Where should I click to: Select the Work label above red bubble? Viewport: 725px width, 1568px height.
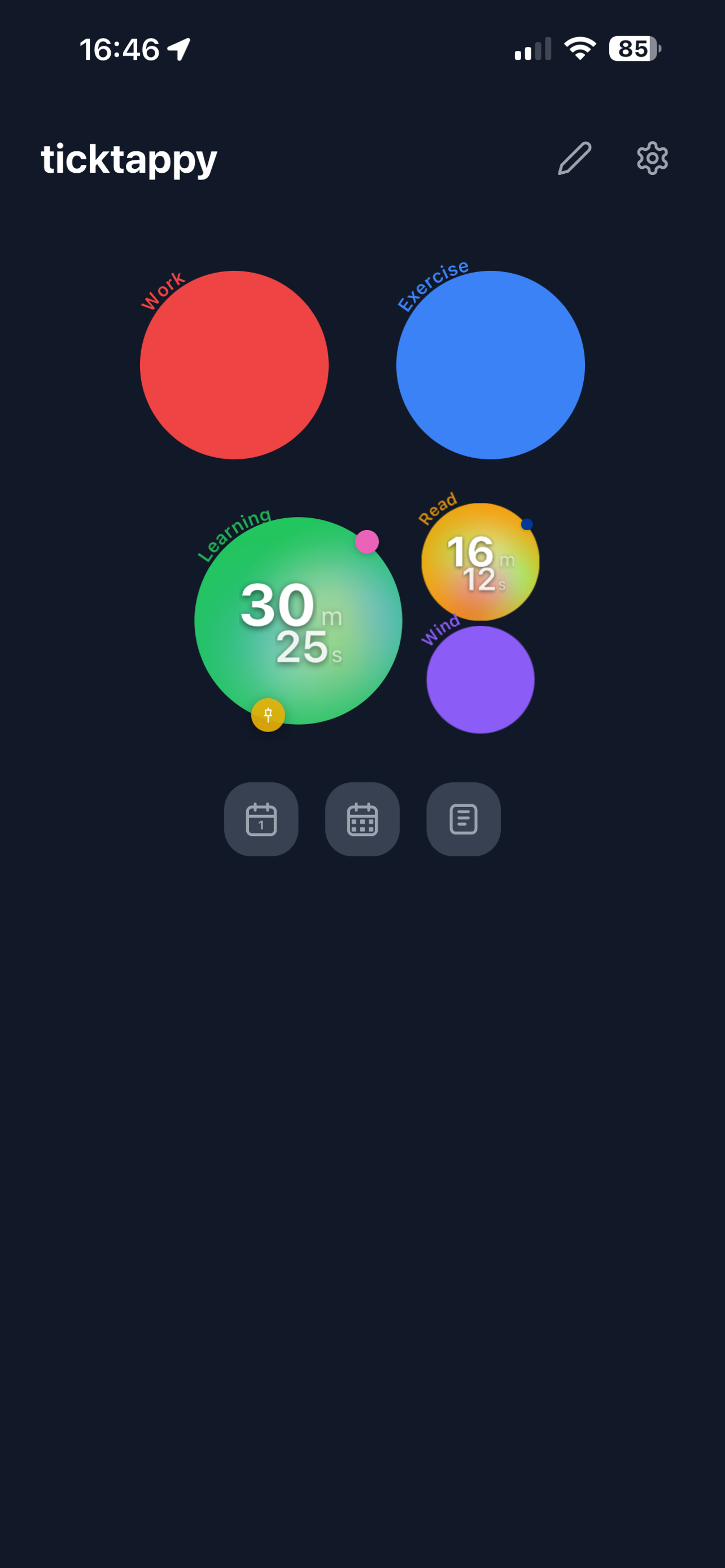coord(163,290)
